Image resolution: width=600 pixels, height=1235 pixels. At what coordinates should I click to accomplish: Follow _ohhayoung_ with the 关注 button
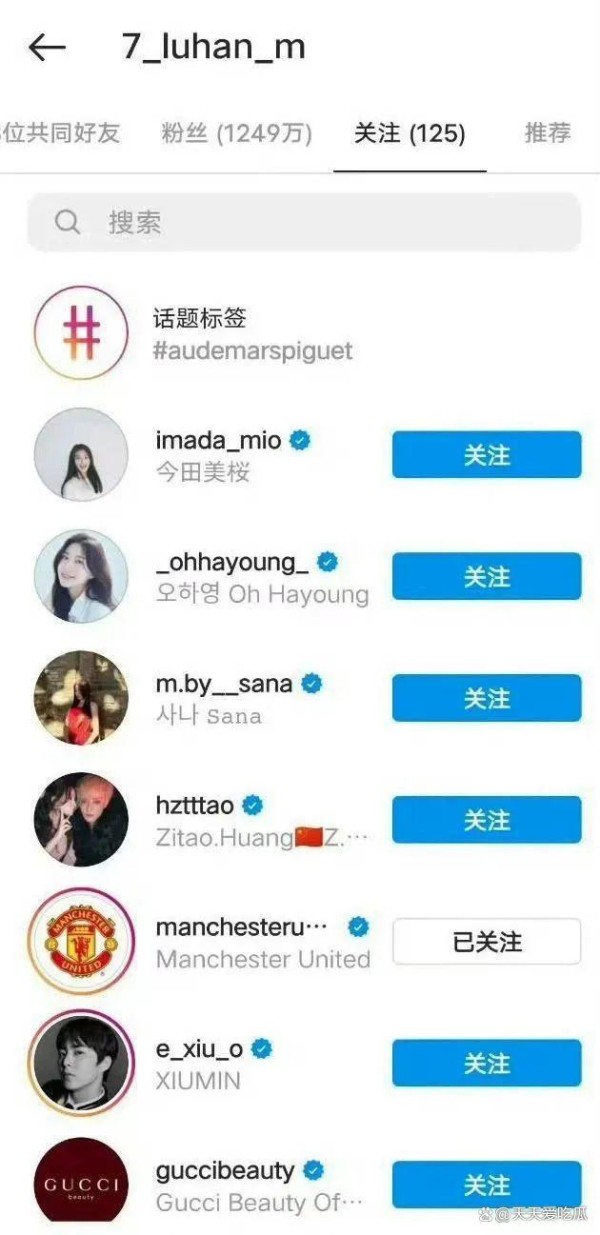point(486,577)
